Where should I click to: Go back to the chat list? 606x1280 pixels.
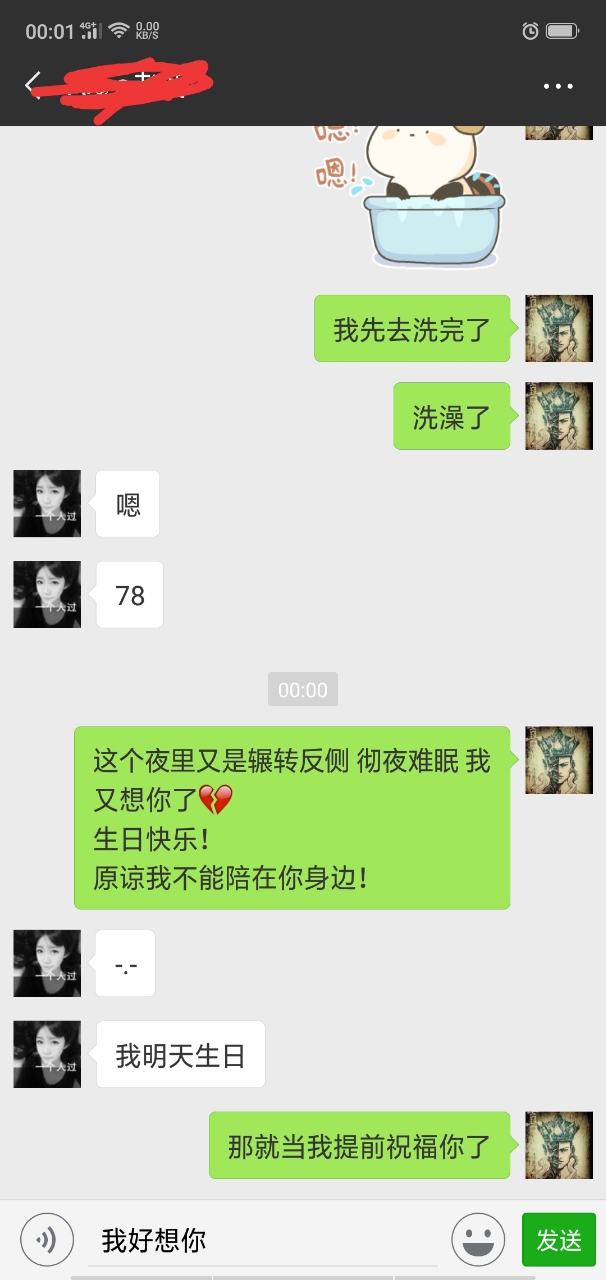click(x=32, y=85)
